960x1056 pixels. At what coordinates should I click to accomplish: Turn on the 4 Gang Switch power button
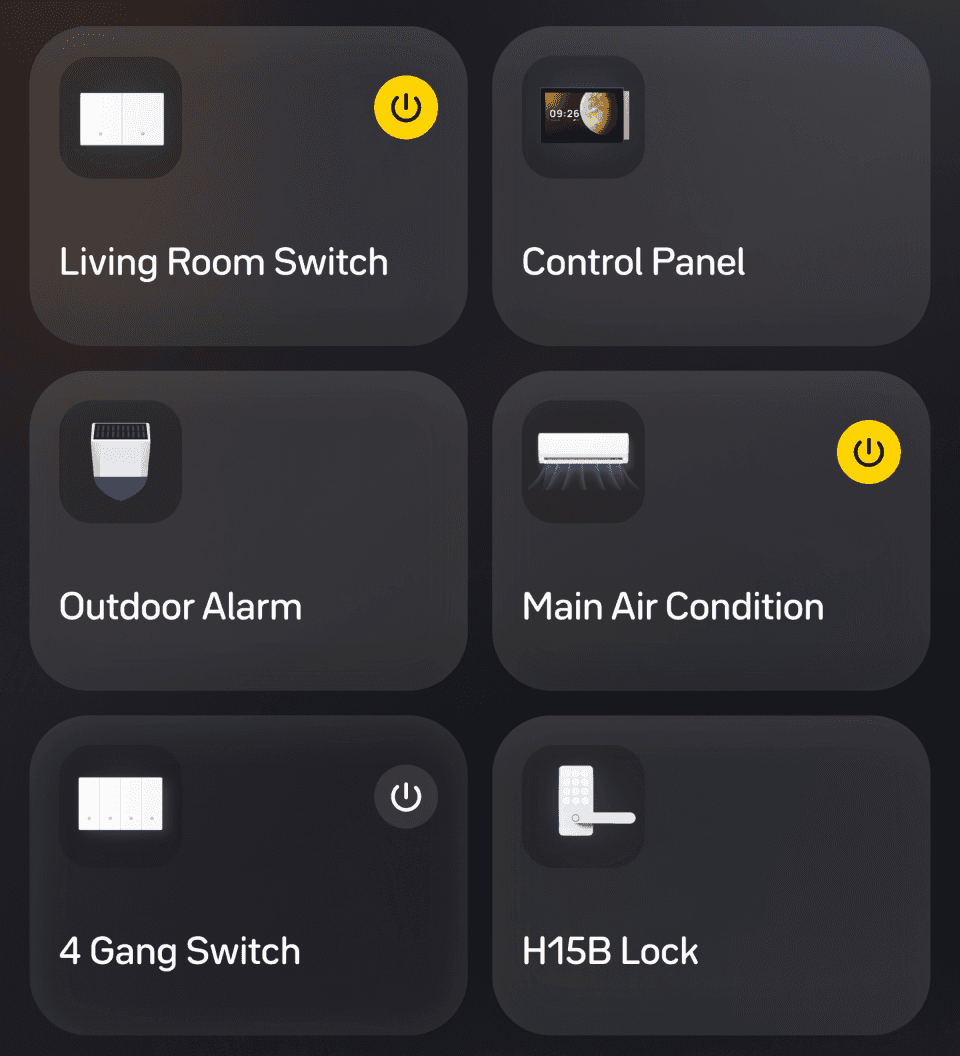pyautogui.click(x=406, y=797)
